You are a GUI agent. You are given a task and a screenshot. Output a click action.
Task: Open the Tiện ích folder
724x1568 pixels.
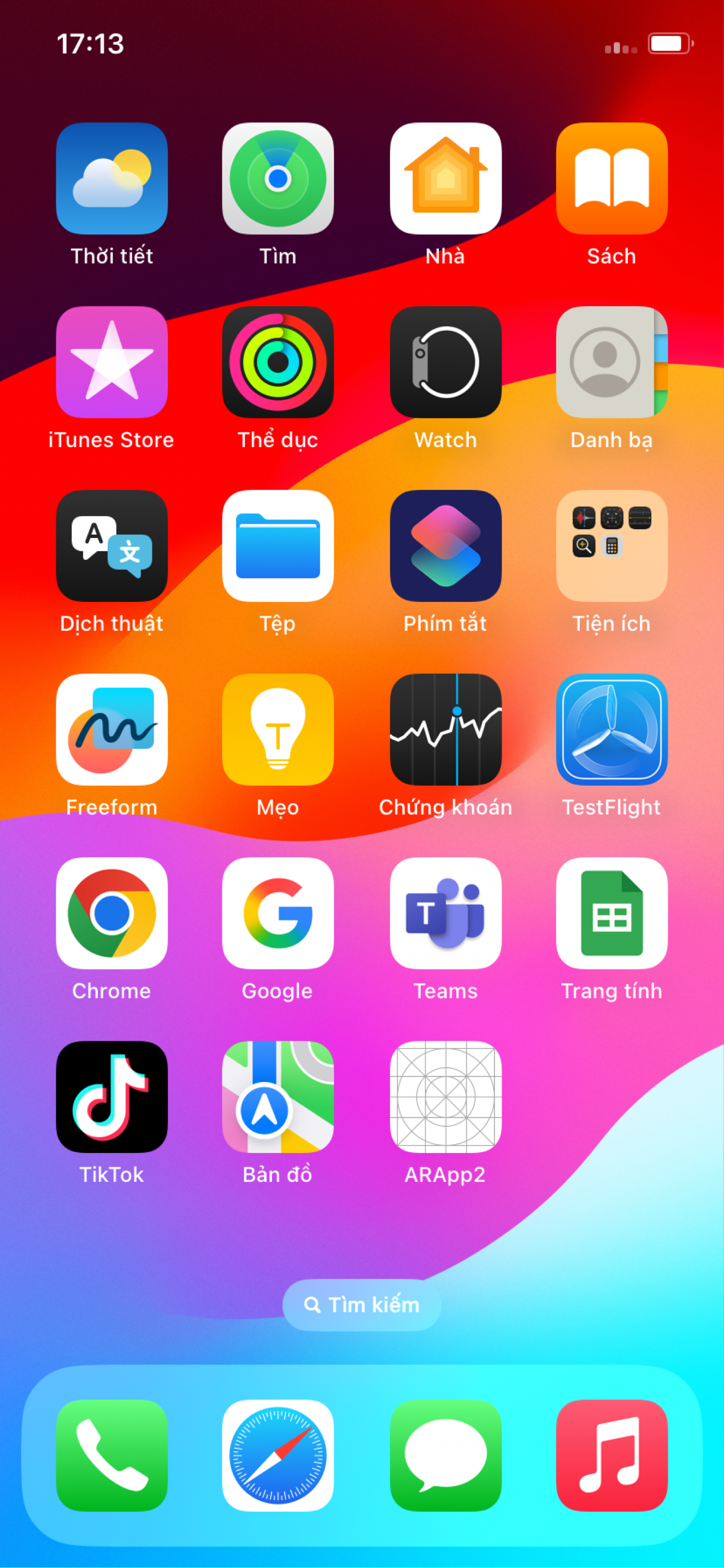click(611, 546)
